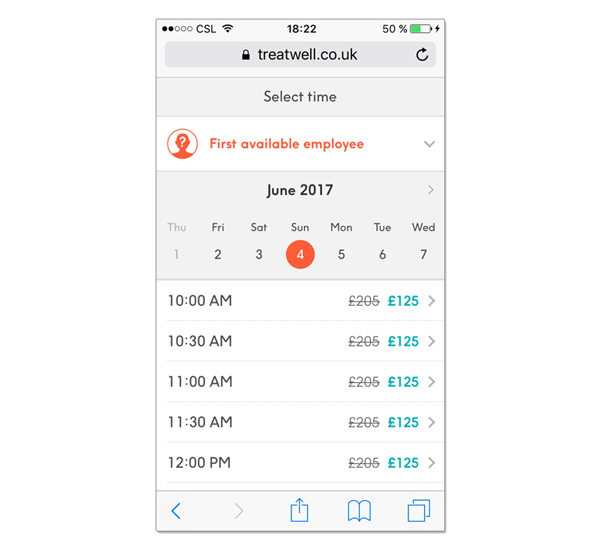Choose the 12:00 PM time slot

[x=300, y=463]
